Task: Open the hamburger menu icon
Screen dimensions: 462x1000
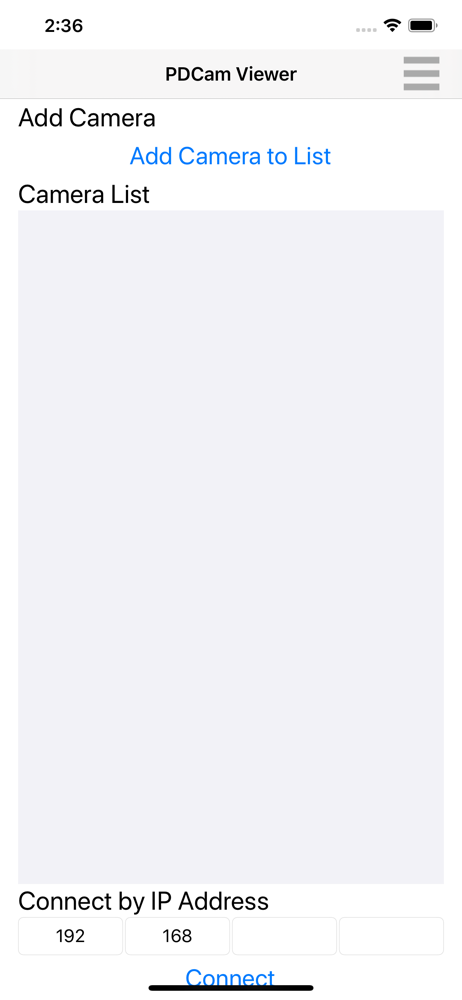Action: (421, 74)
